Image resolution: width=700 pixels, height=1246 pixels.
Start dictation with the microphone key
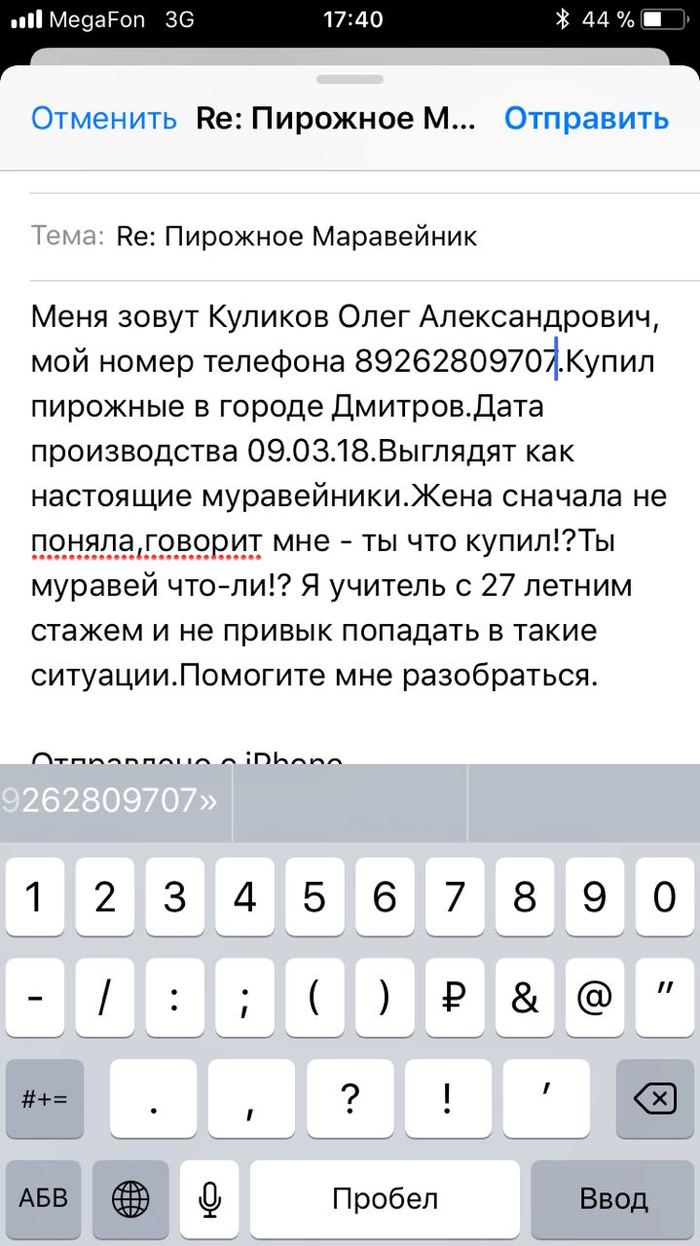tap(210, 1197)
